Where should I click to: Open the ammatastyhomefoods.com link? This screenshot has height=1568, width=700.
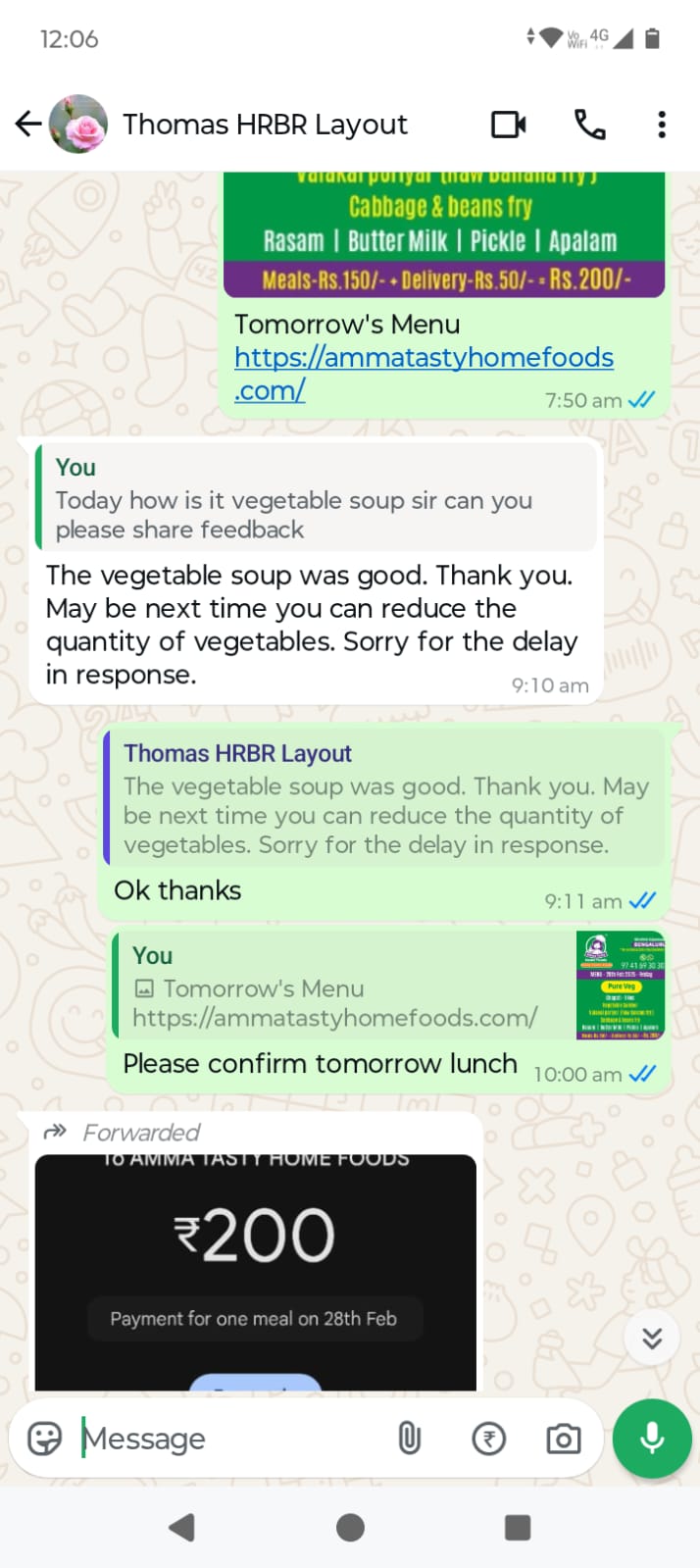pos(424,358)
